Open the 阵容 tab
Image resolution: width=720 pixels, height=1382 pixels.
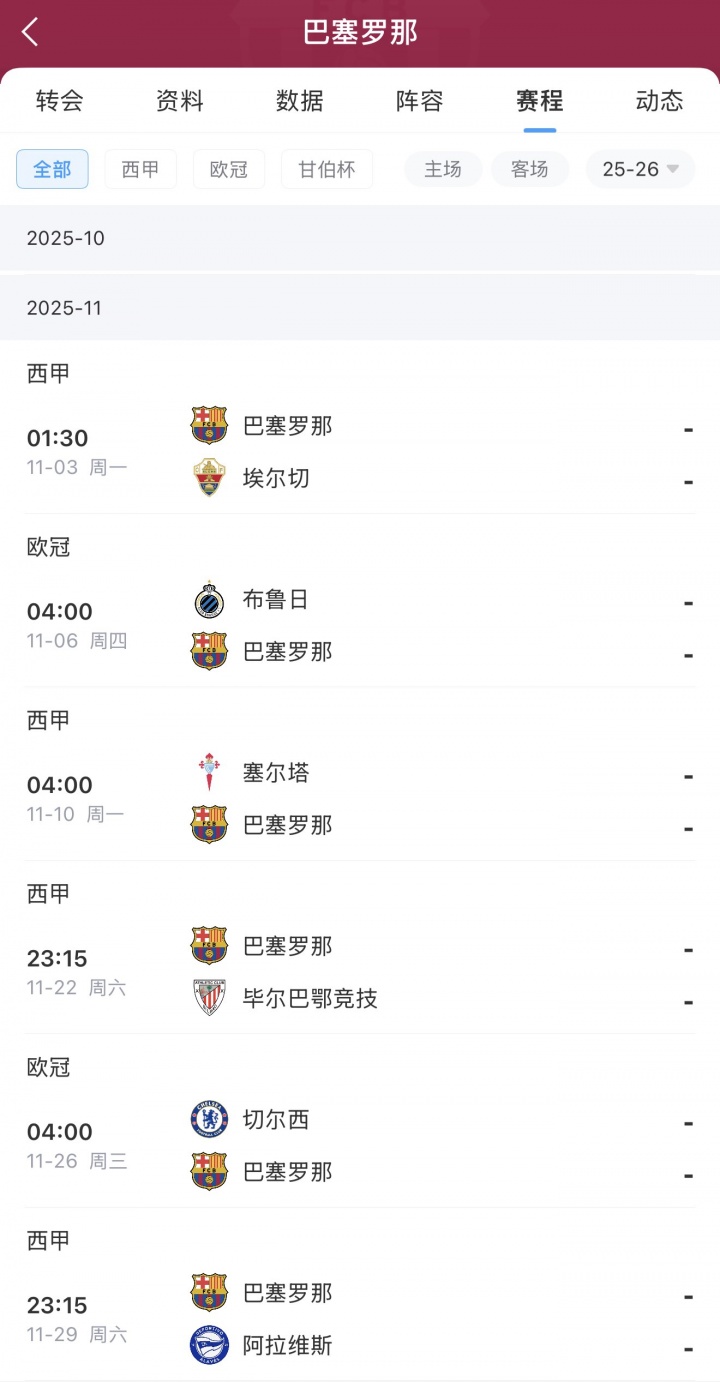420,101
